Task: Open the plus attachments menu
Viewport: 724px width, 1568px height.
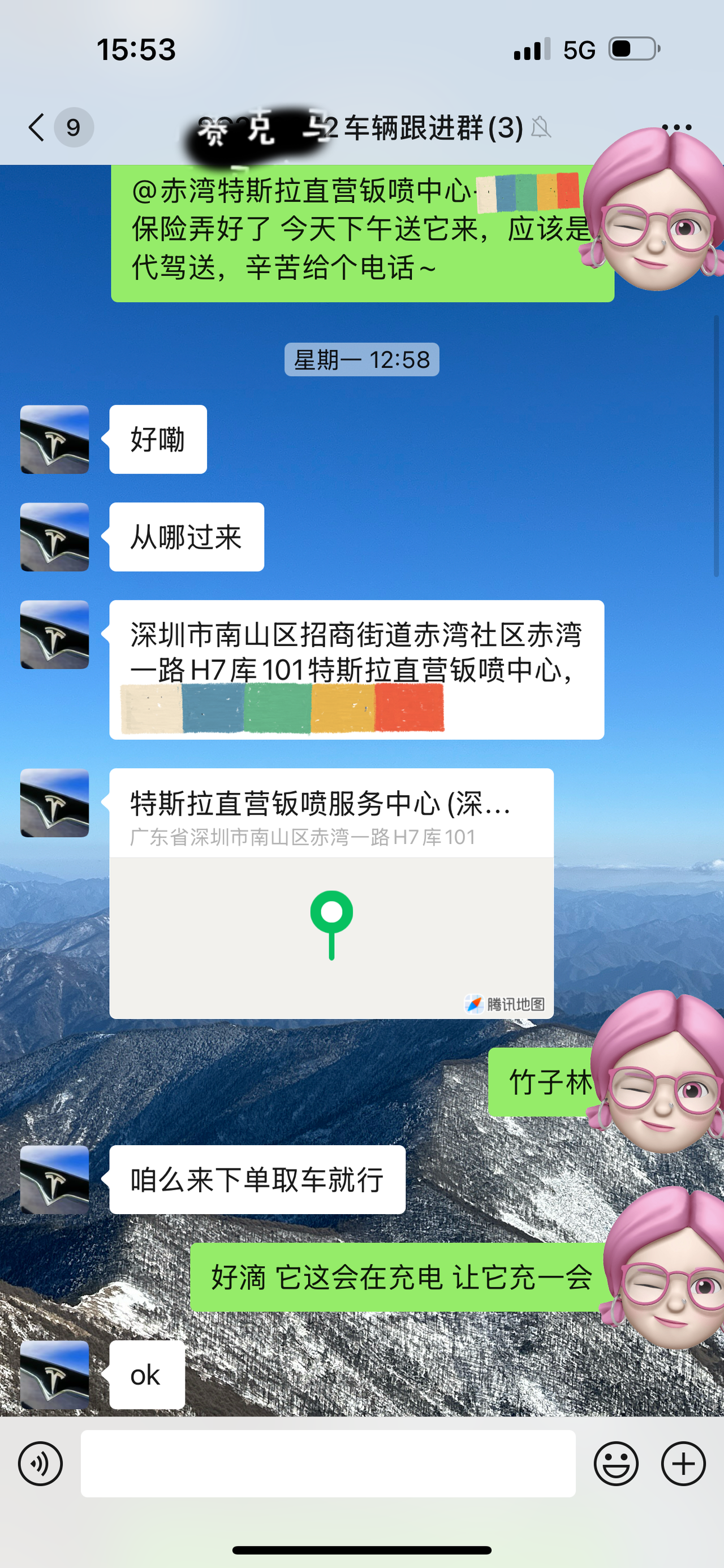Action: coord(683,1463)
